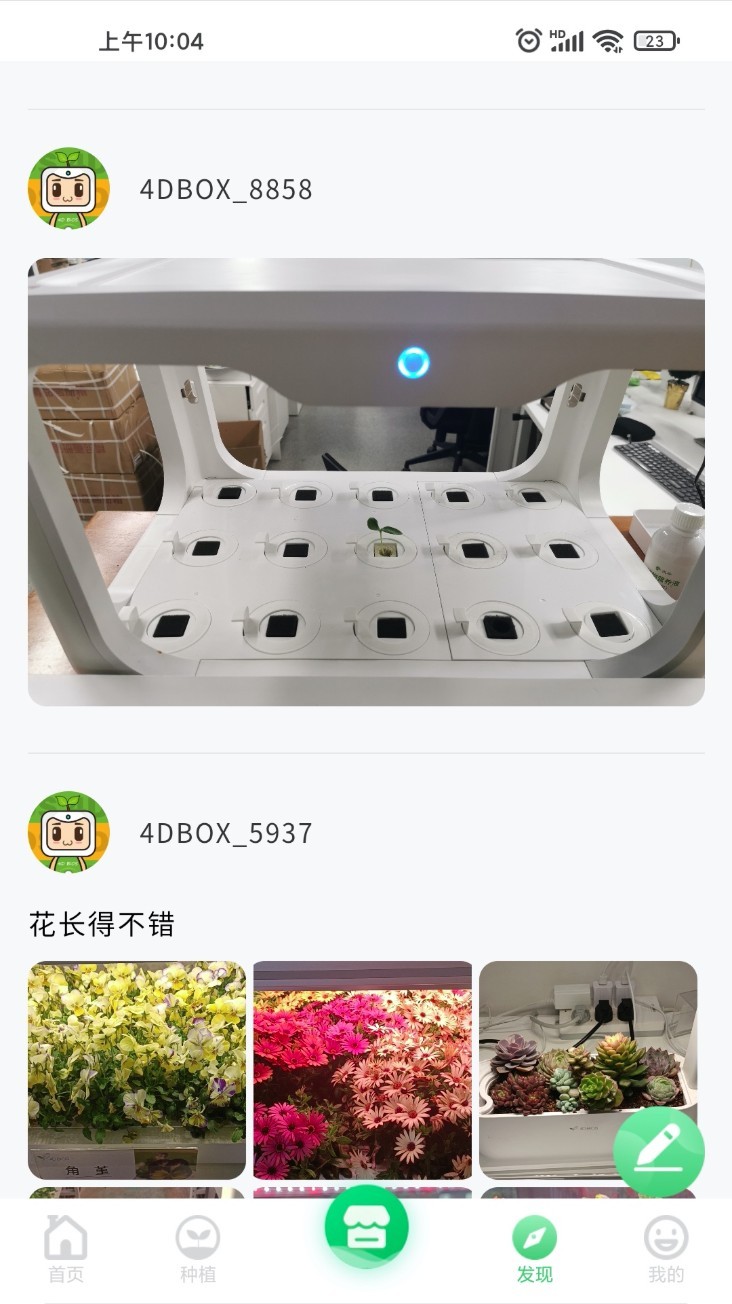Open the succulents planter thumbnail
Image resolution: width=732 pixels, height=1304 pixels.
coord(589,1068)
